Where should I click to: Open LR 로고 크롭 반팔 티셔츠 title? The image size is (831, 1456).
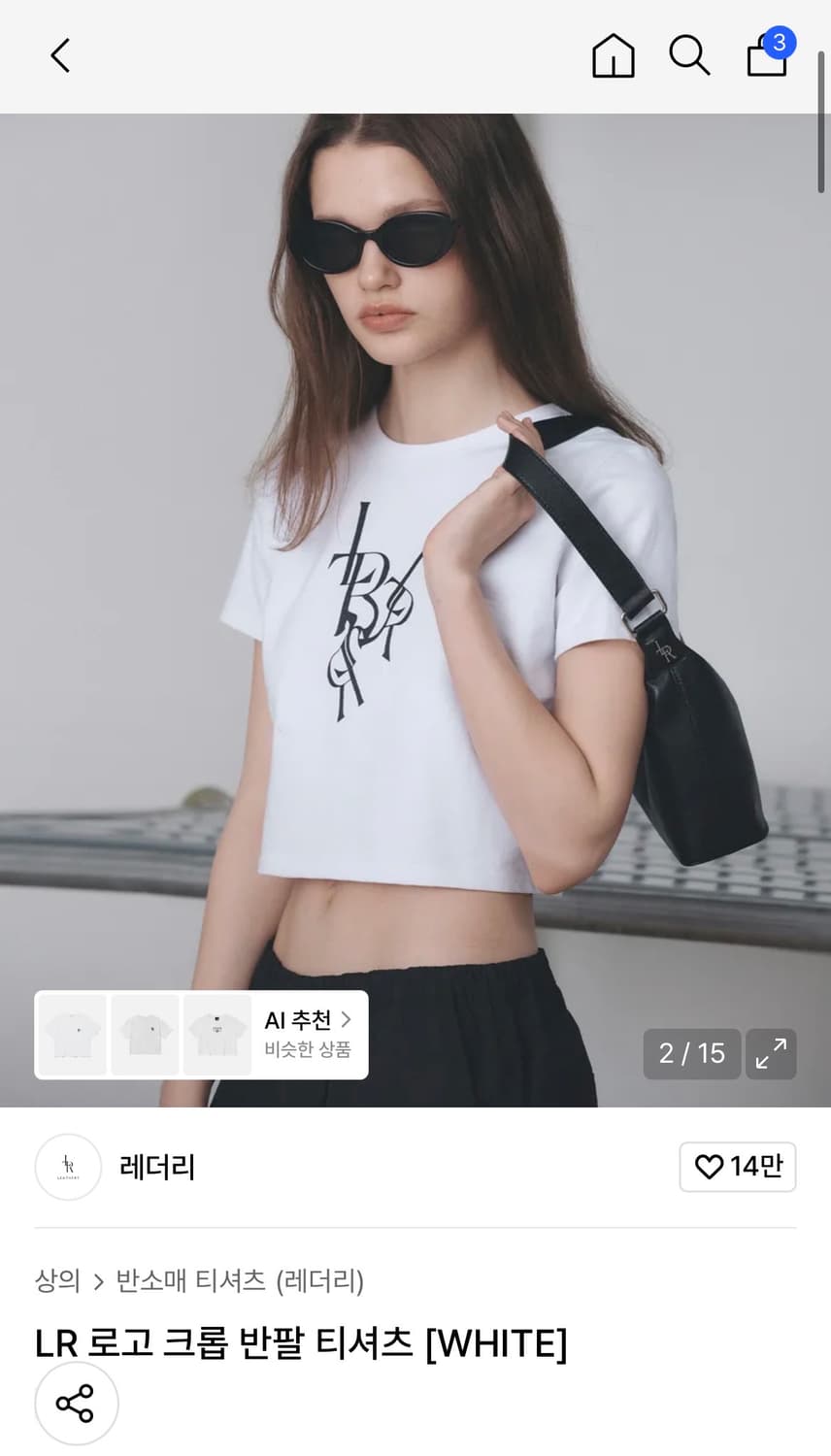(x=299, y=1343)
